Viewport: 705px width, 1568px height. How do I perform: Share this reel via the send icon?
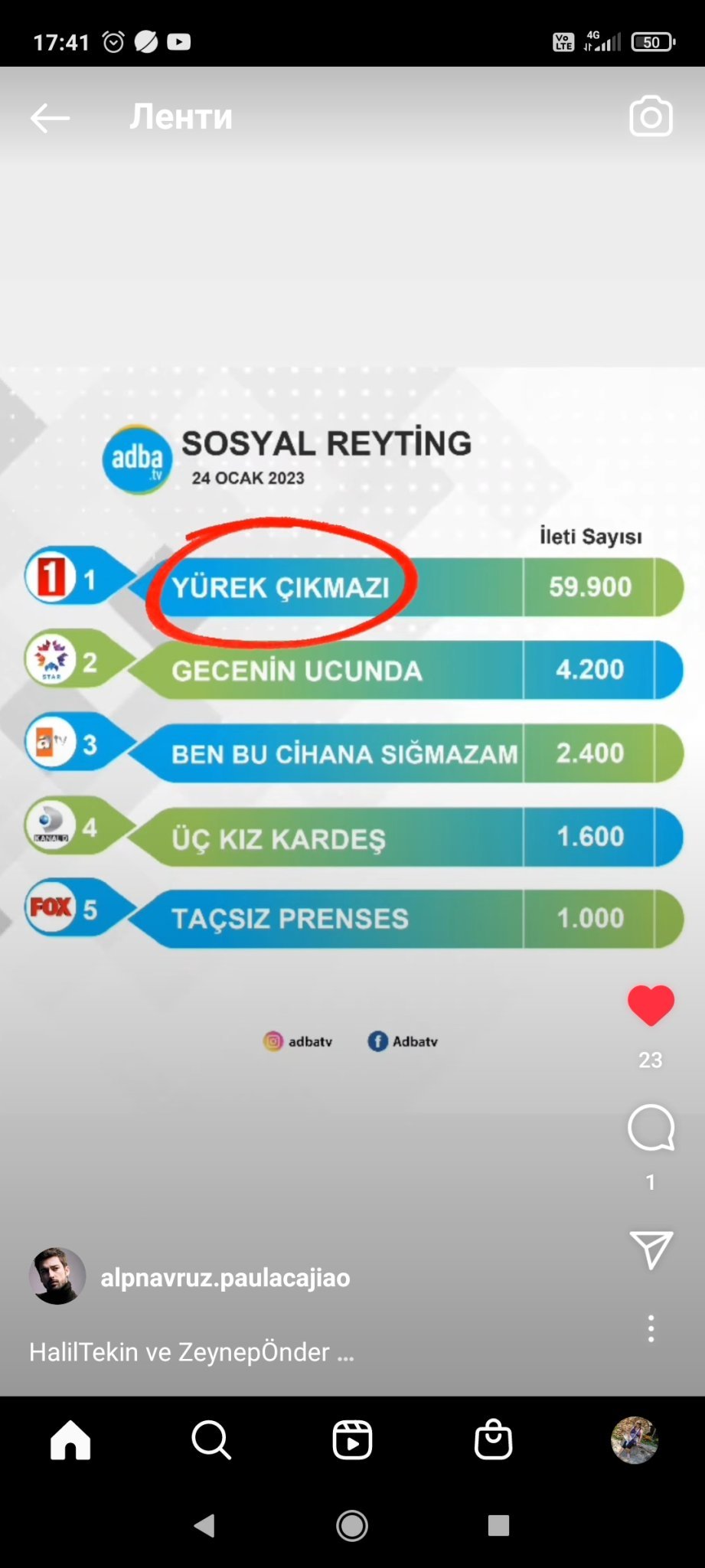tap(651, 1250)
